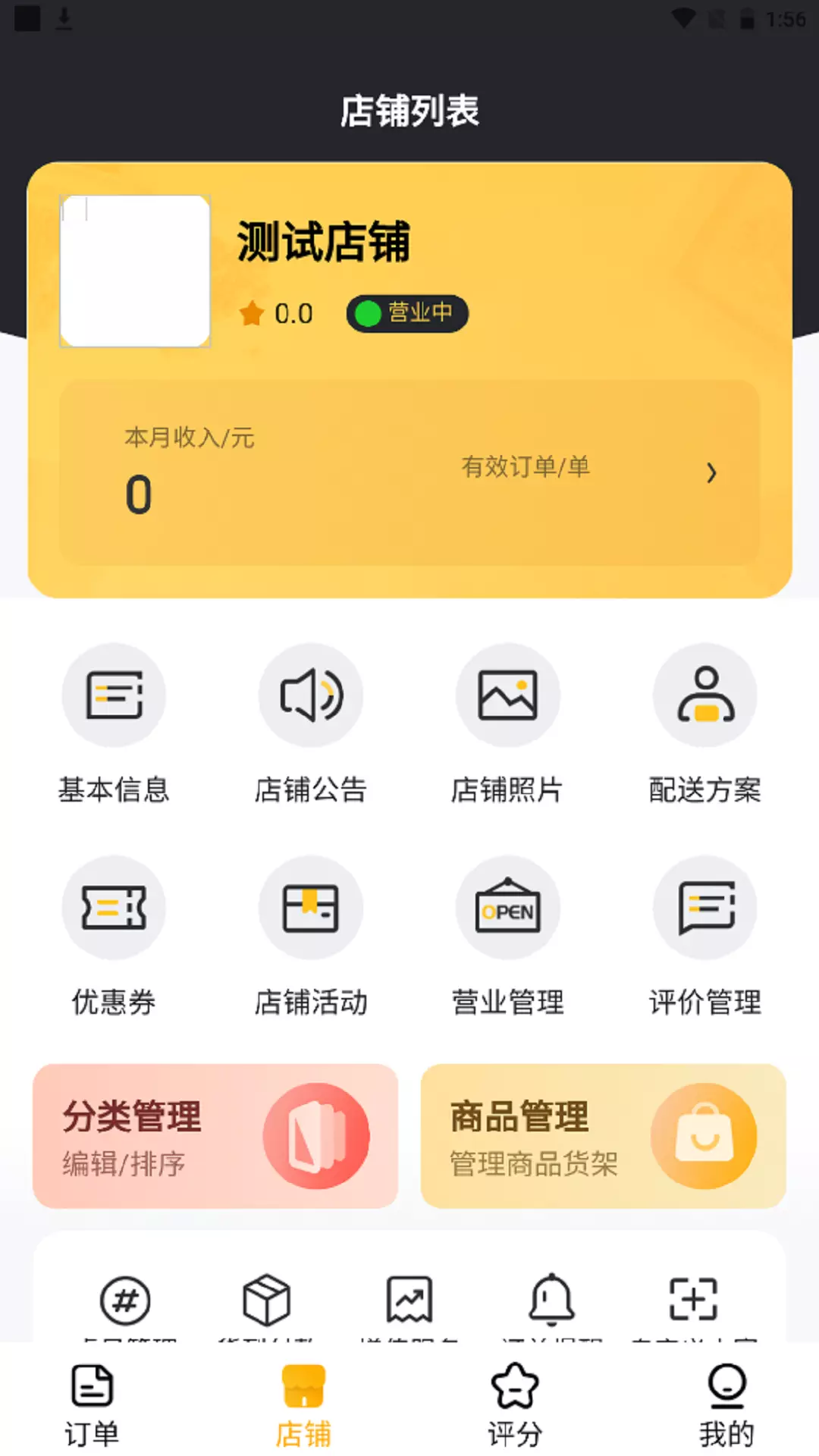Open 店铺照片 photo gallery
This screenshot has height=1456, width=819.
[x=507, y=724]
